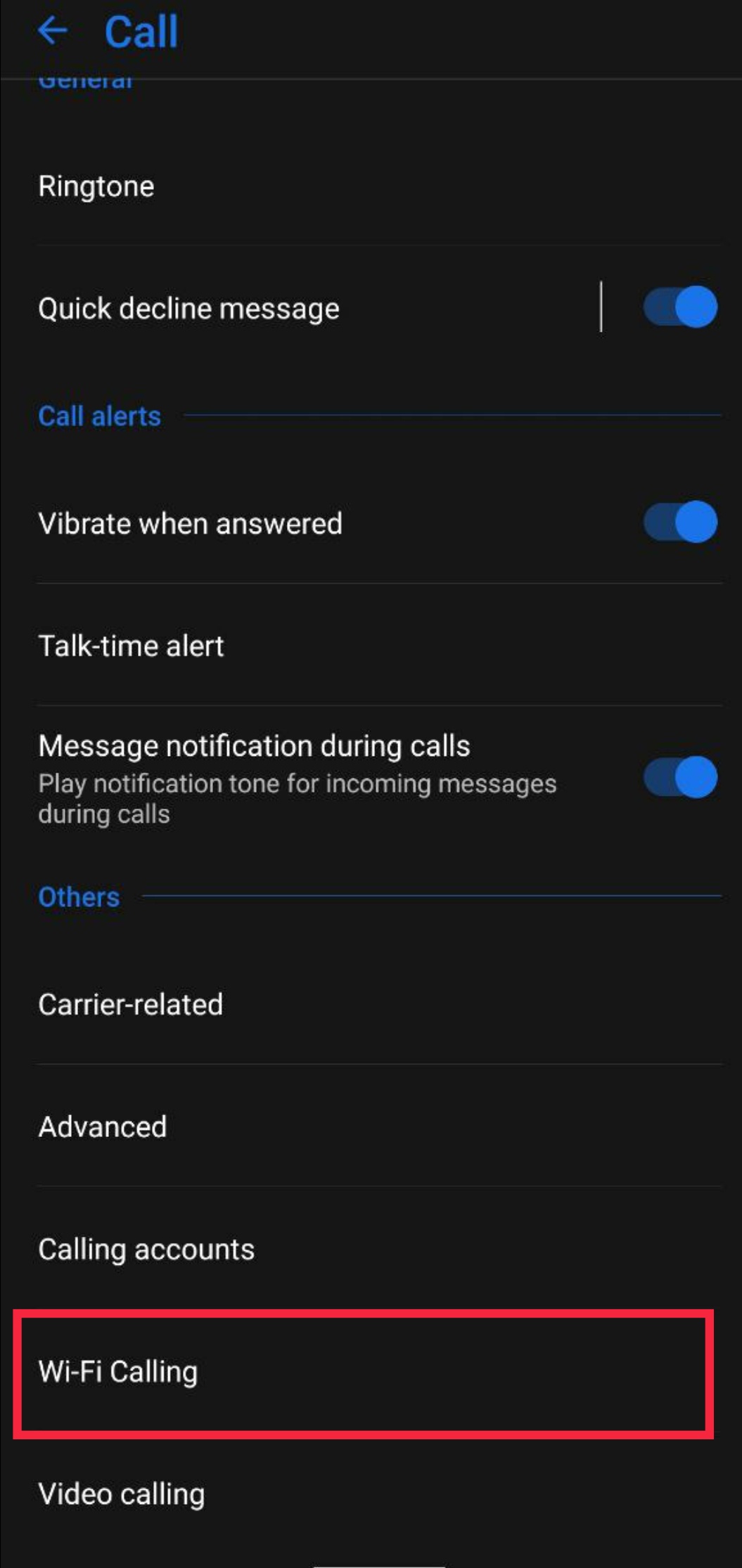Open Advanced call settings
Viewport: 742px width, 1568px height.
click(x=371, y=1126)
